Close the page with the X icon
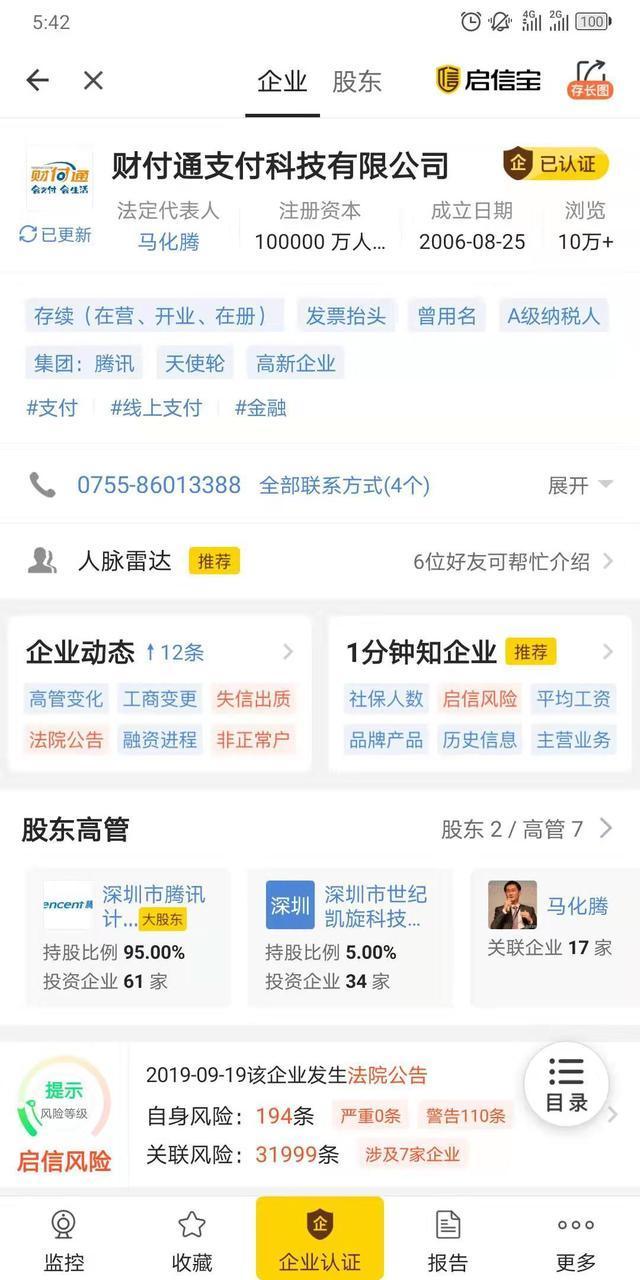Screen dimensions: 640x1280 (93, 81)
